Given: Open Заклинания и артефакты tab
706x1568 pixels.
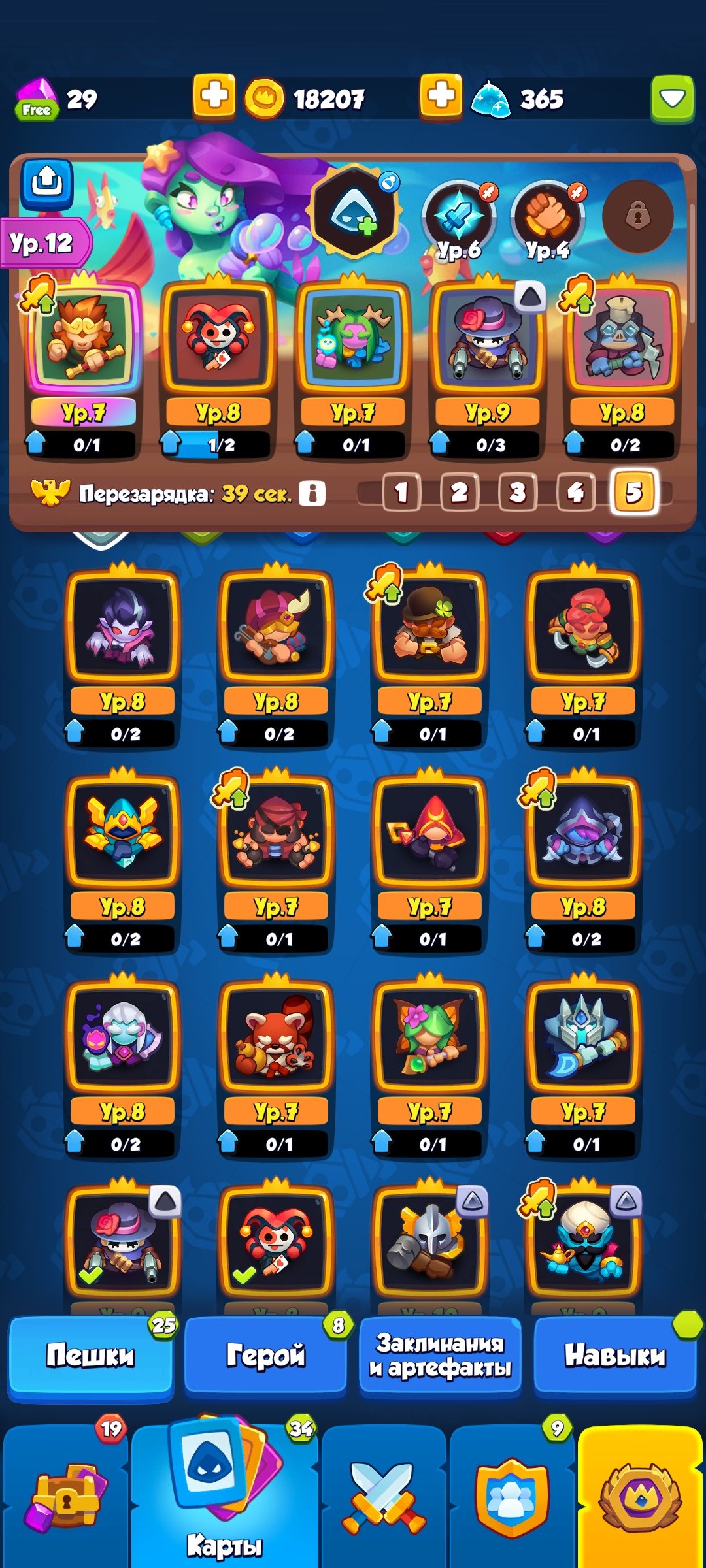Looking at the screenshot, I should point(440,1355).
